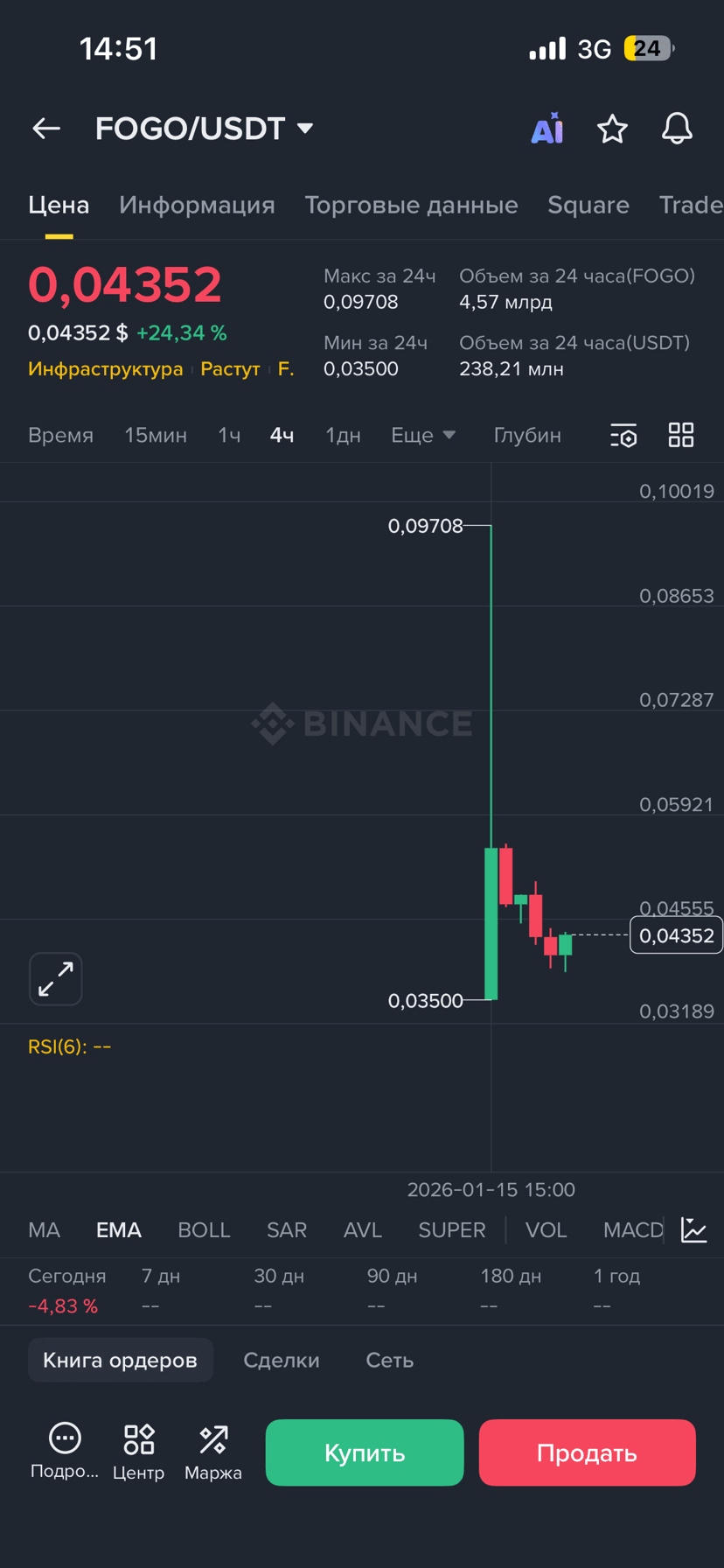This screenshot has width=724, height=1568.
Task: Select the 1дн chart interval
Action: click(x=343, y=435)
